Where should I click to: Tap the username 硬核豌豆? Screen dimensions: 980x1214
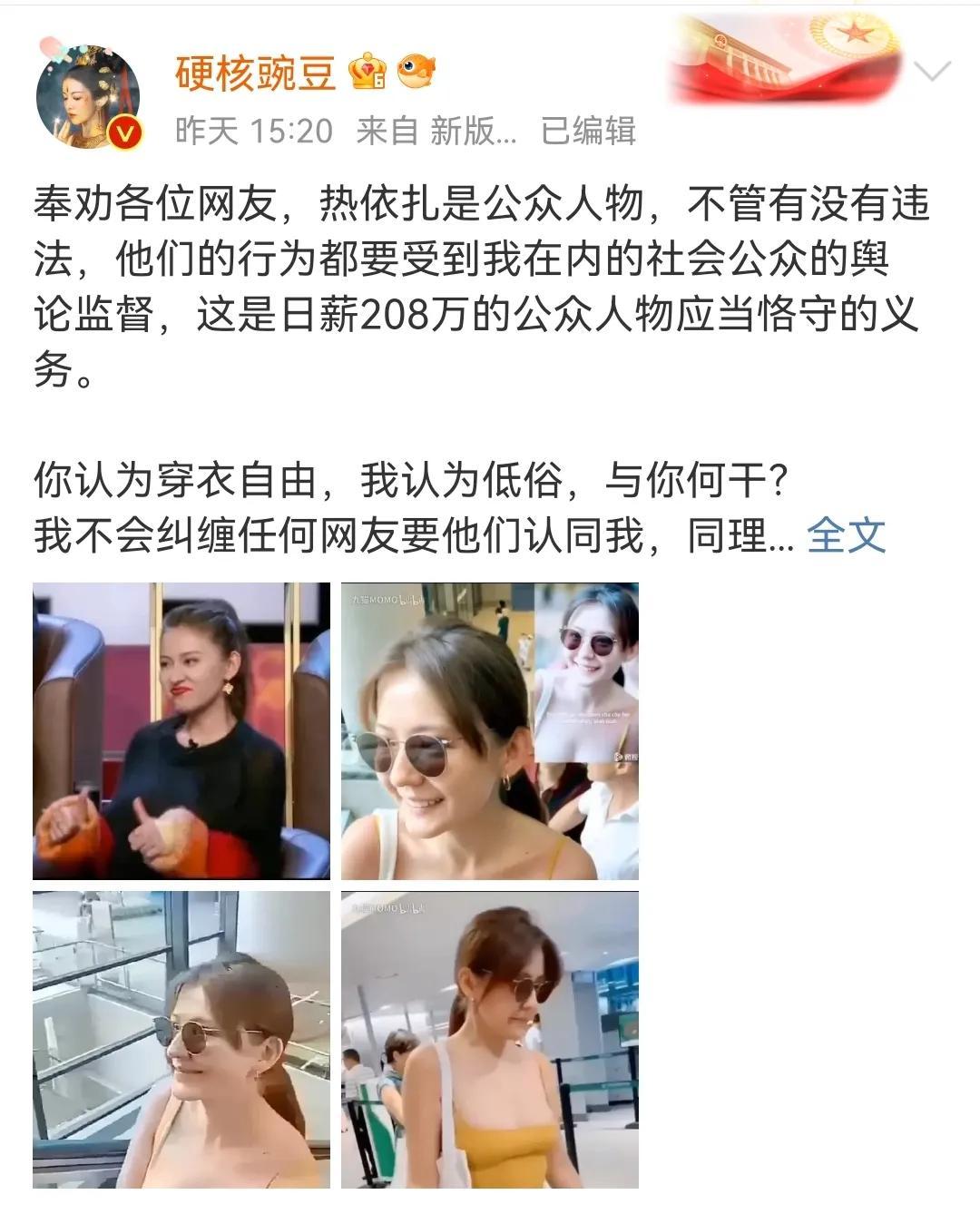click(x=255, y=73)
